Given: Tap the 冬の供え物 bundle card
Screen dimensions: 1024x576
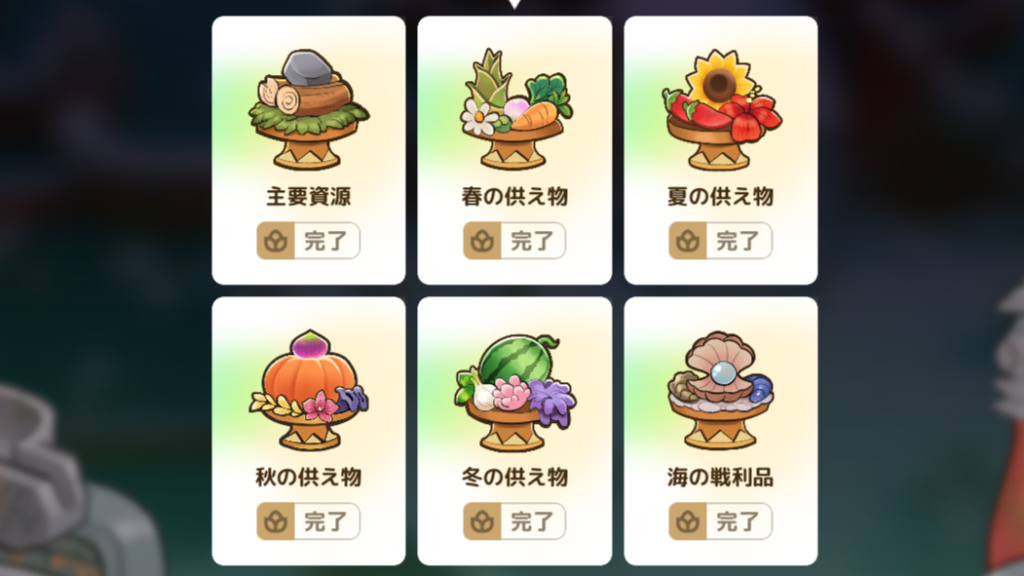Looking at the screenshot, I should point(514,430).
